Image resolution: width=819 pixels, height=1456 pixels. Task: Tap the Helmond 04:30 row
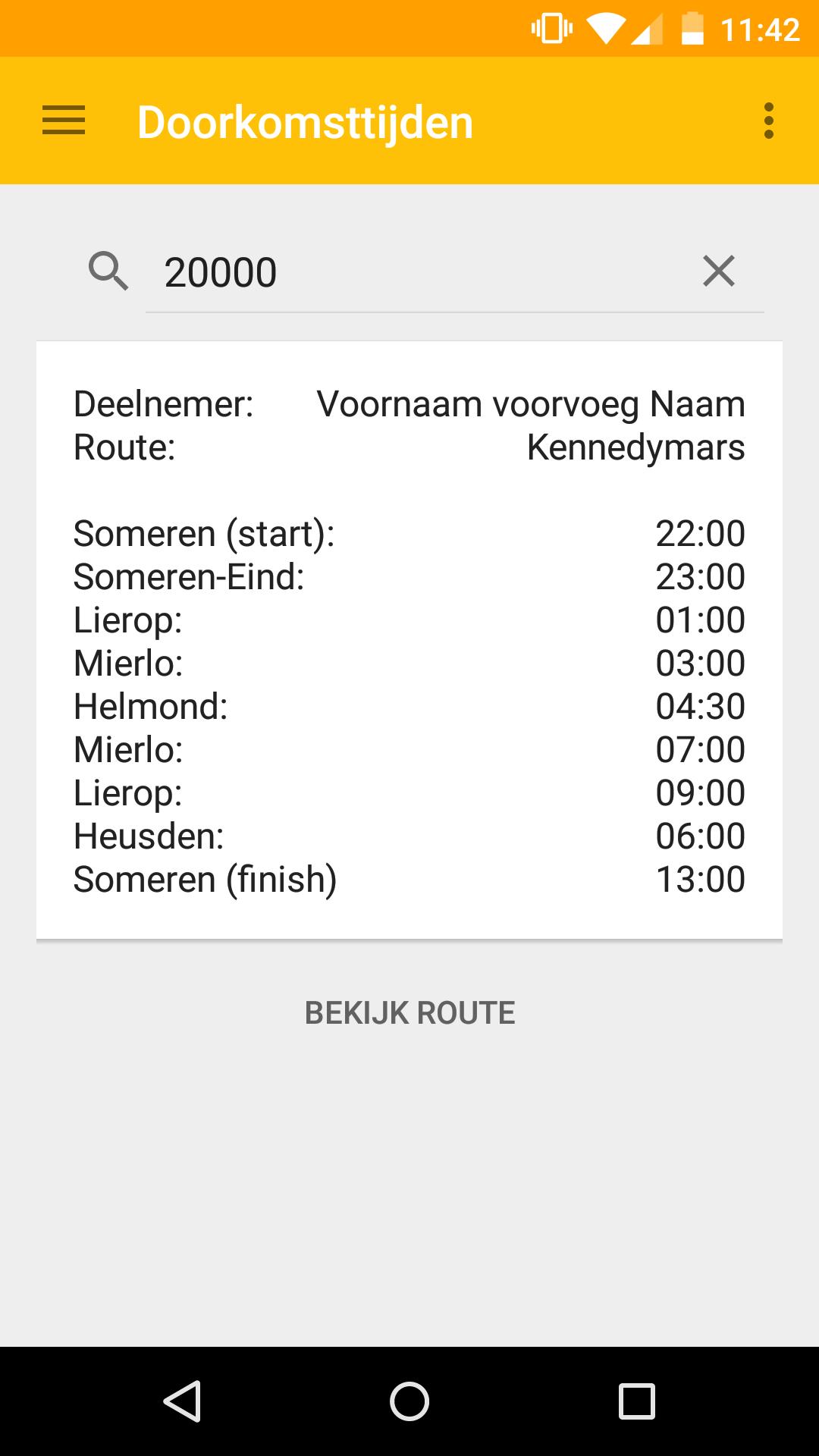409,706
